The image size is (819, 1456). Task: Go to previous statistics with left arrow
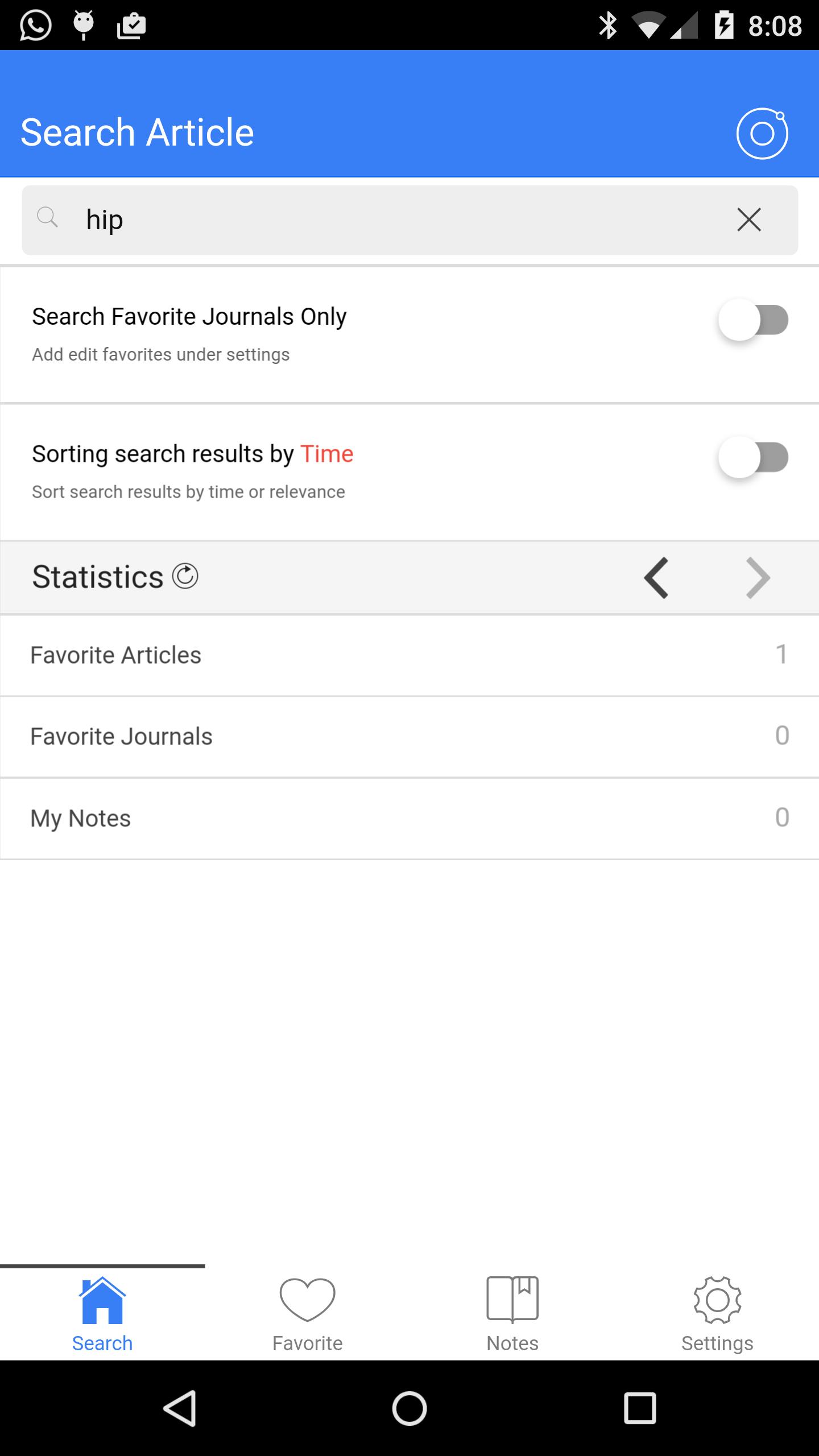click(x=656, y=578)
